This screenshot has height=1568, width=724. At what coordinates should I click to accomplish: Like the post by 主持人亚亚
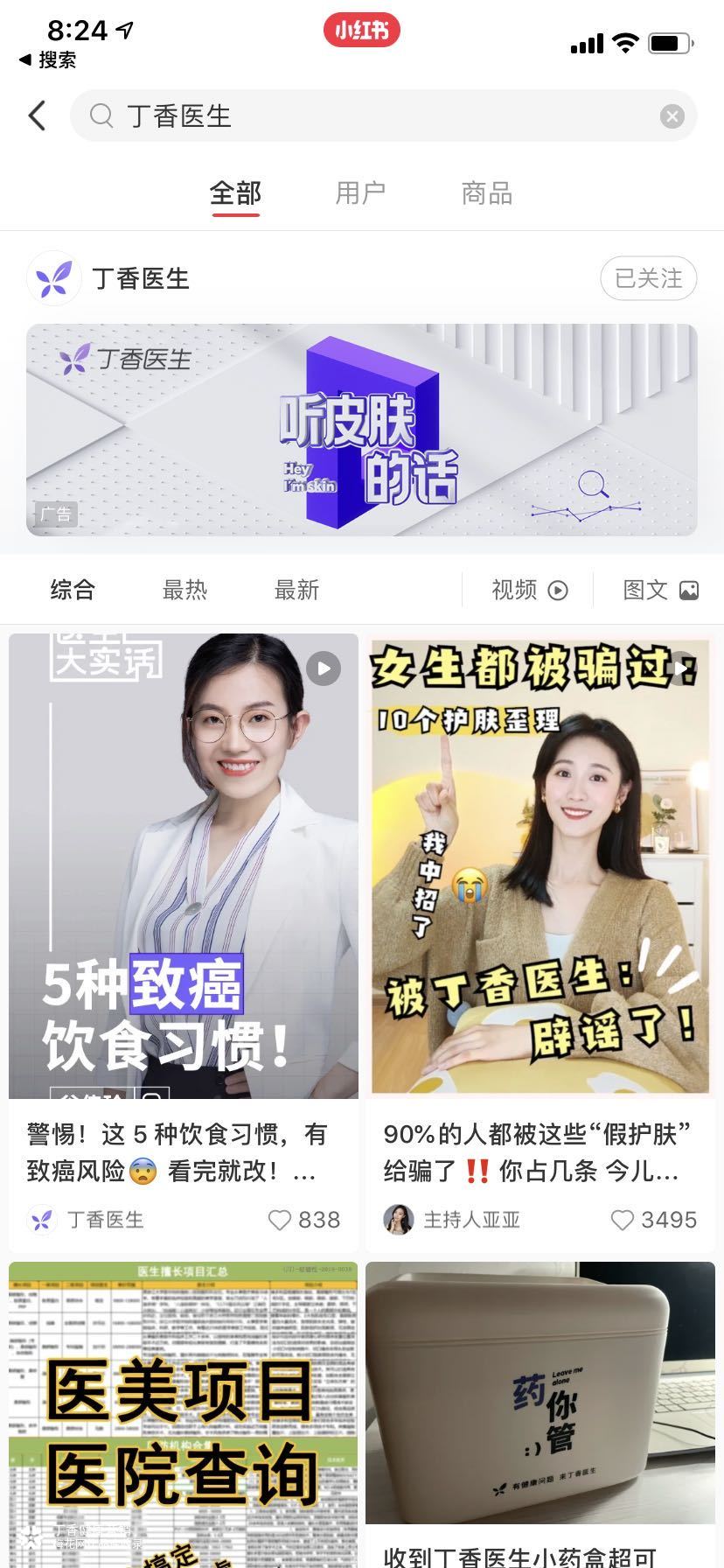click(622, 1220)
